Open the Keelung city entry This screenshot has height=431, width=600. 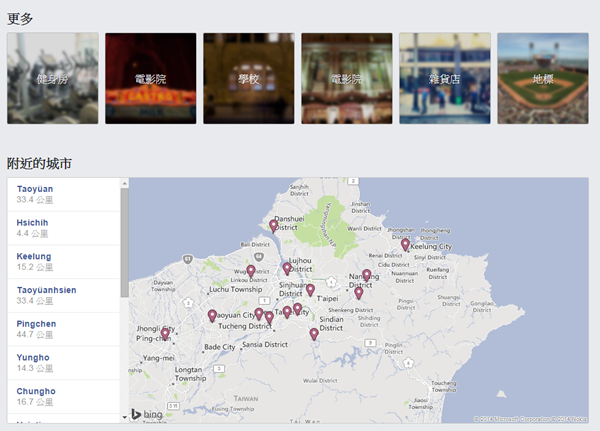34,256
